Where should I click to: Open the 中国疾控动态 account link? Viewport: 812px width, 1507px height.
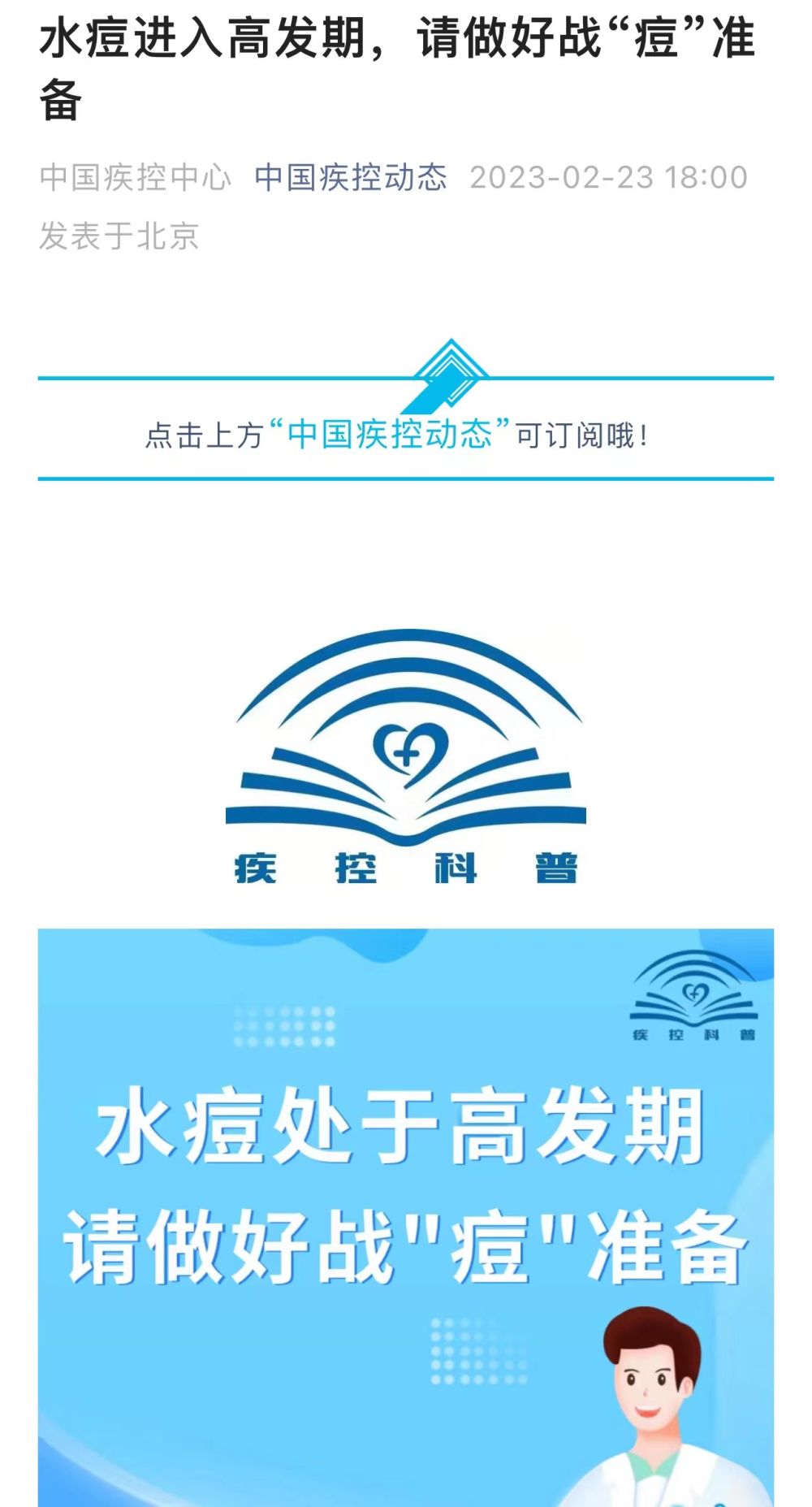(350, 177)
